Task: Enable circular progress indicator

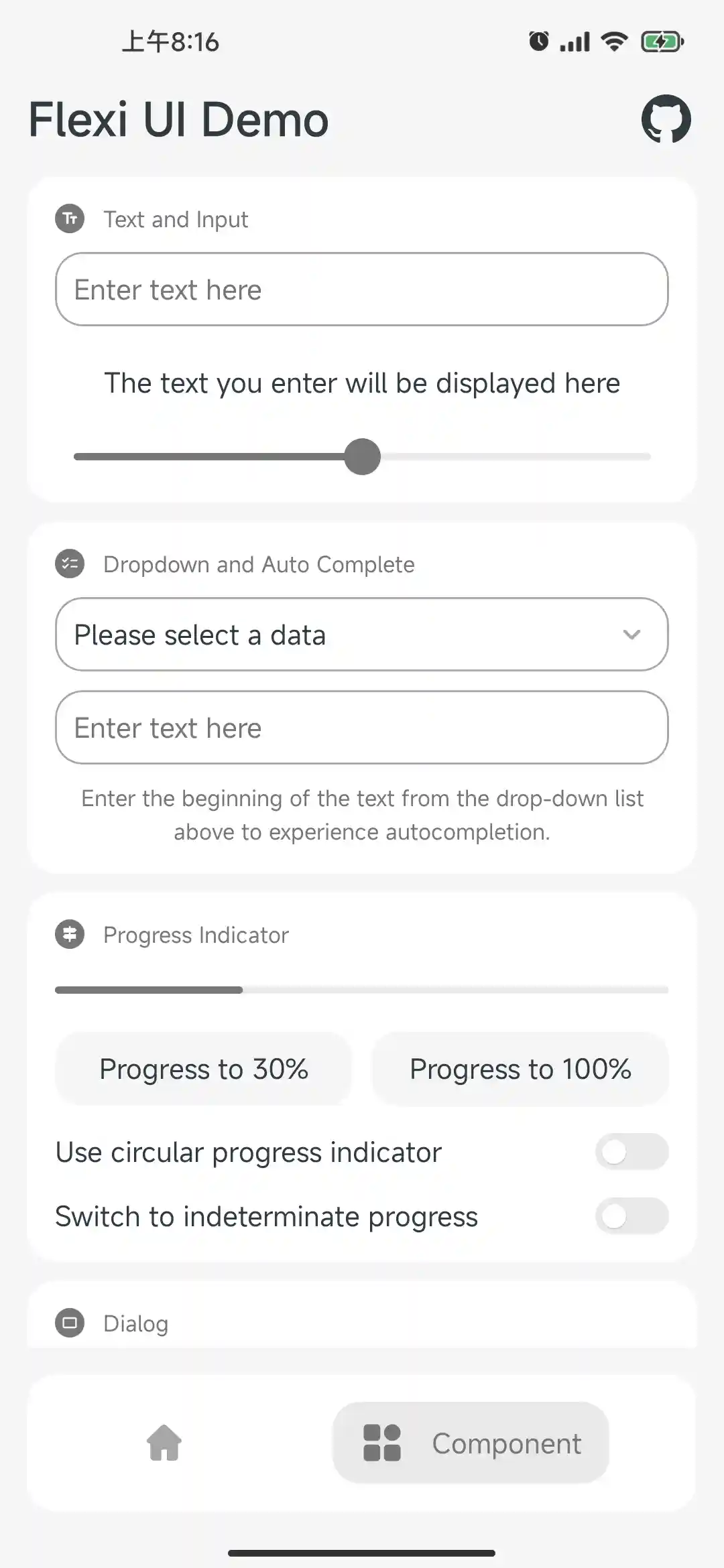Action: 631,1151
